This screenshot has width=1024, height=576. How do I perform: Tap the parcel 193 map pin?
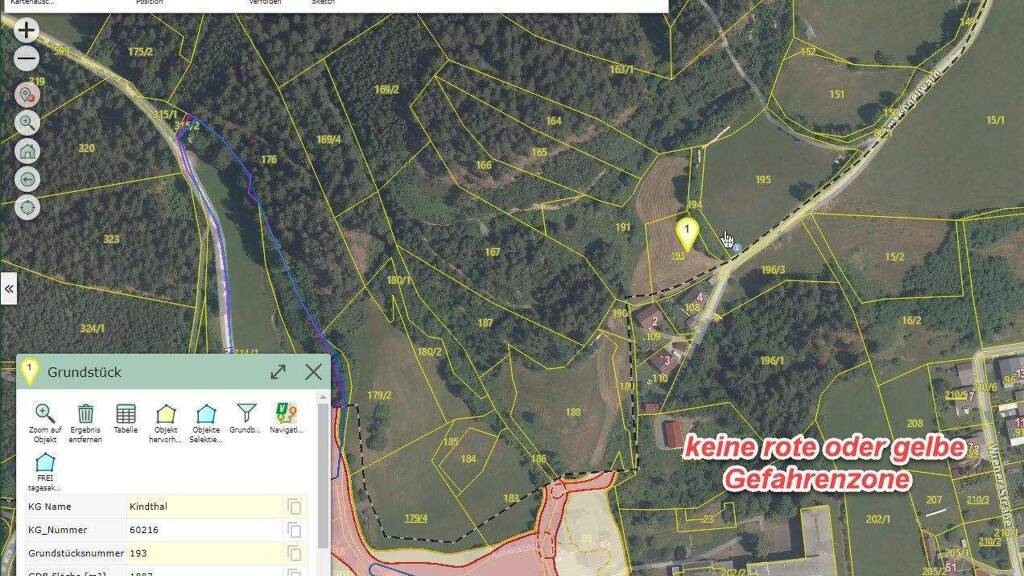click(x=687, y=234)
